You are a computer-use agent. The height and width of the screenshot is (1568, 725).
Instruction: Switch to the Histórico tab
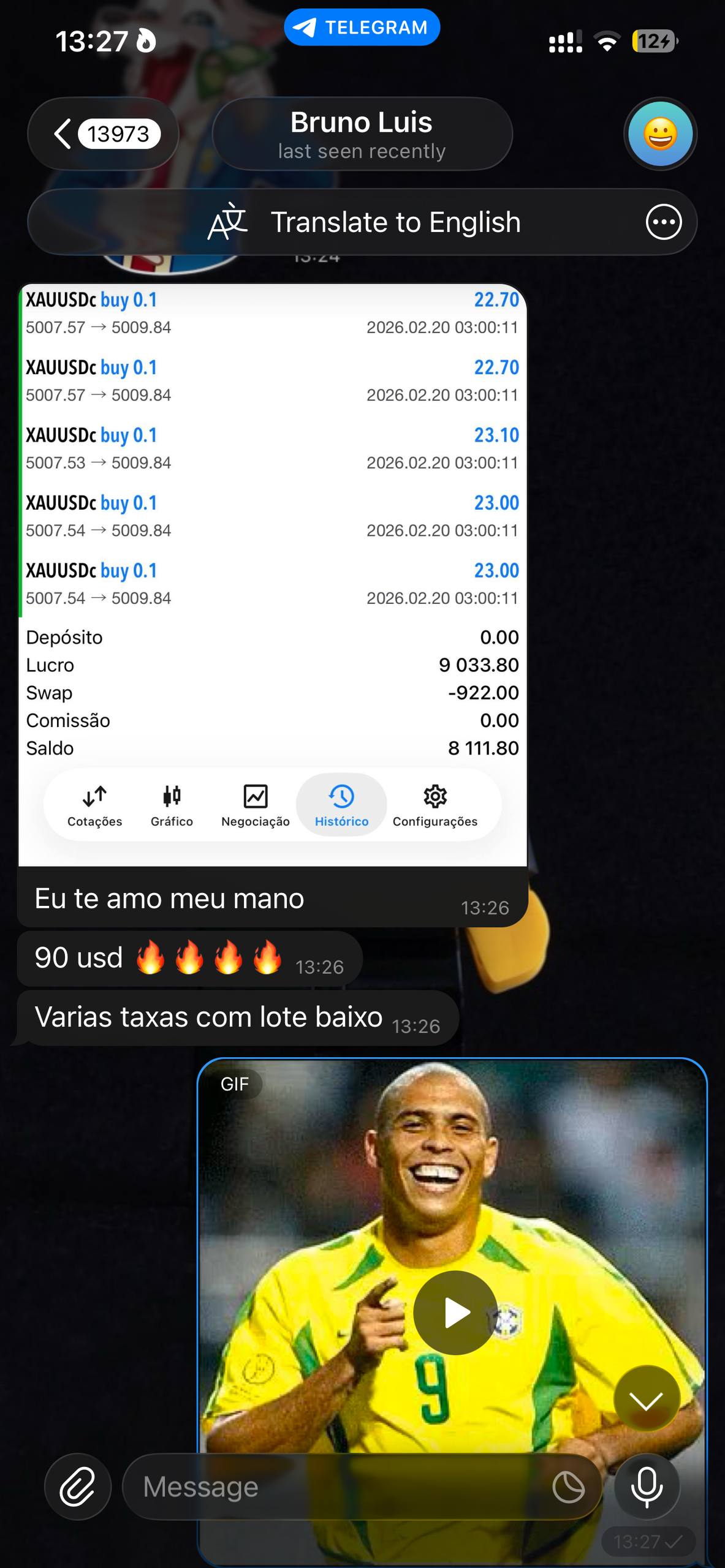341,805
